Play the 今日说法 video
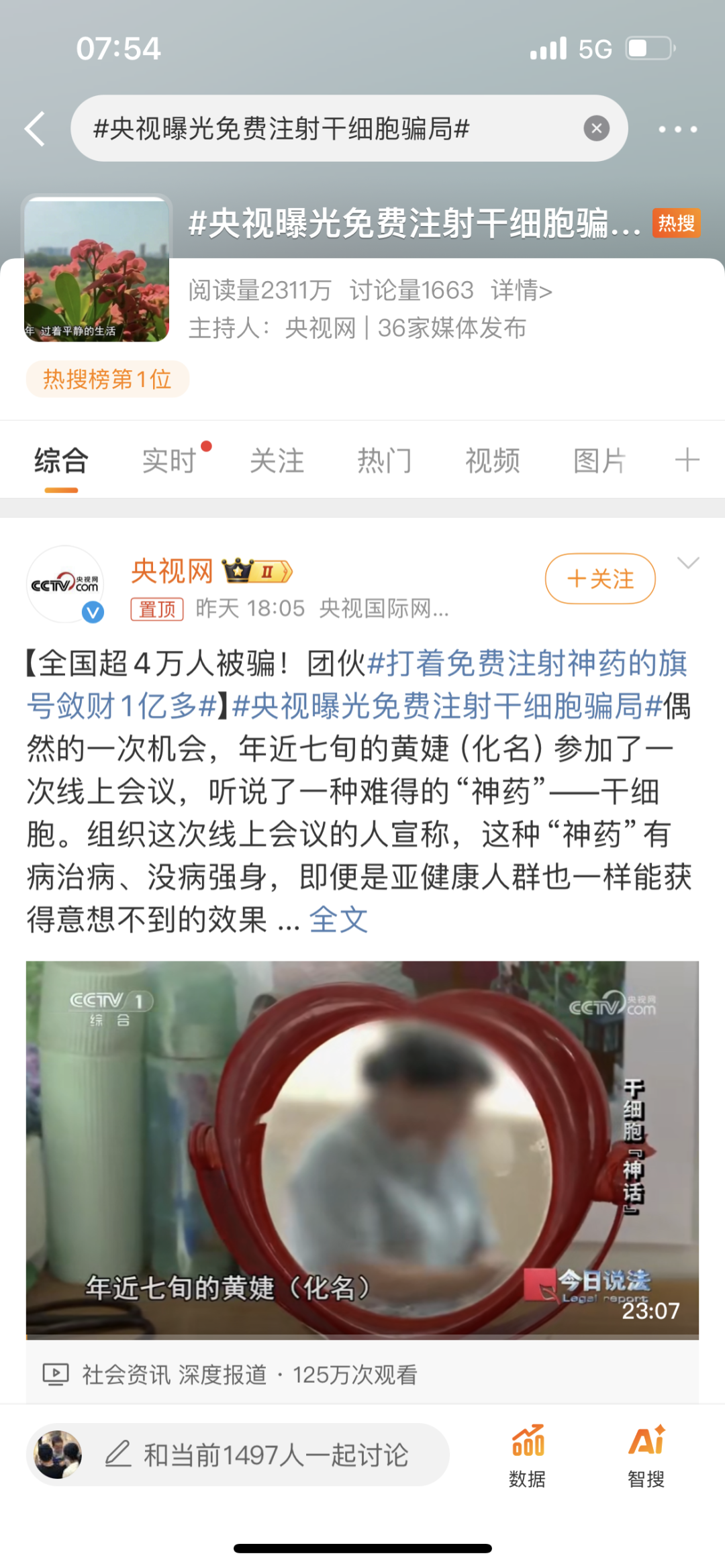The image size is (725, 1568). click(362, 1150)
